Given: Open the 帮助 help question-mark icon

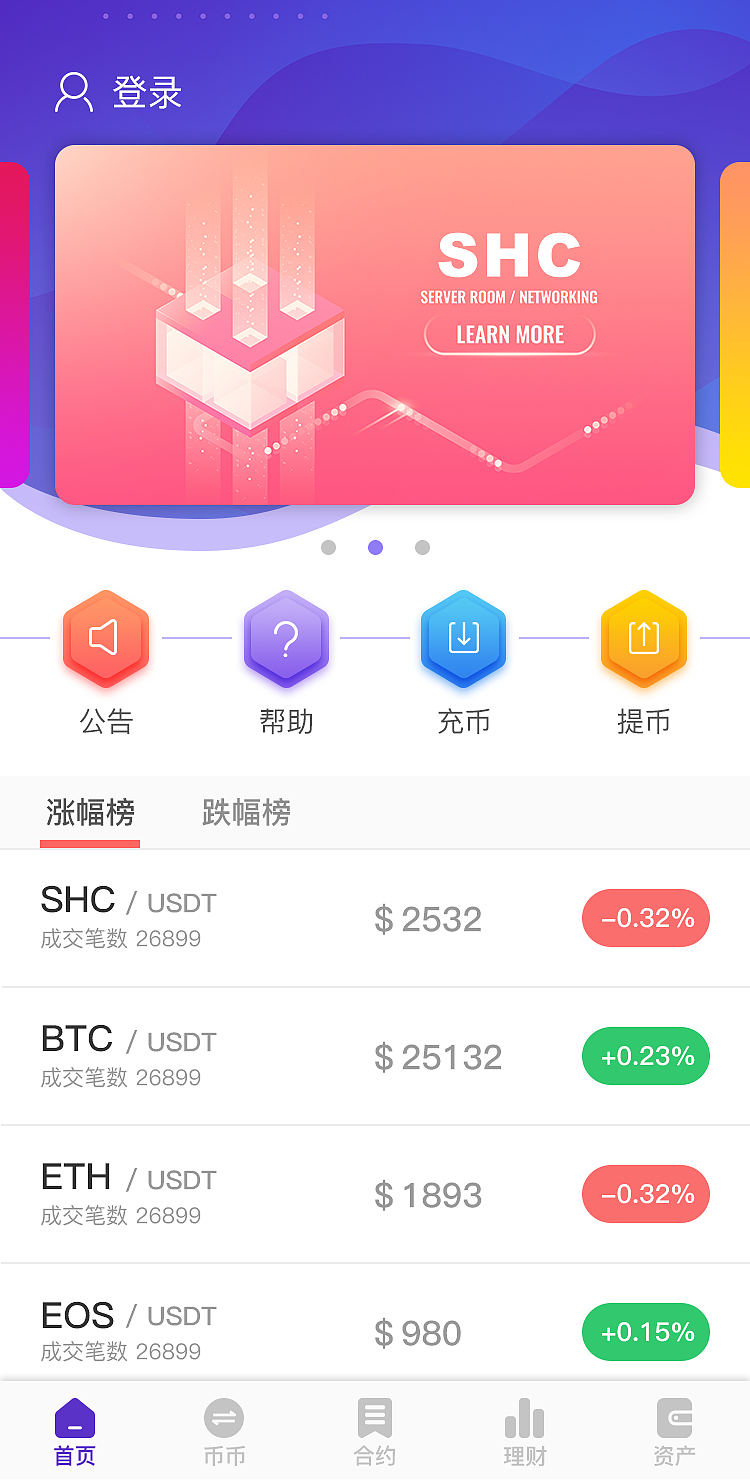Looking at the screenshot, I should coord(286,638).
